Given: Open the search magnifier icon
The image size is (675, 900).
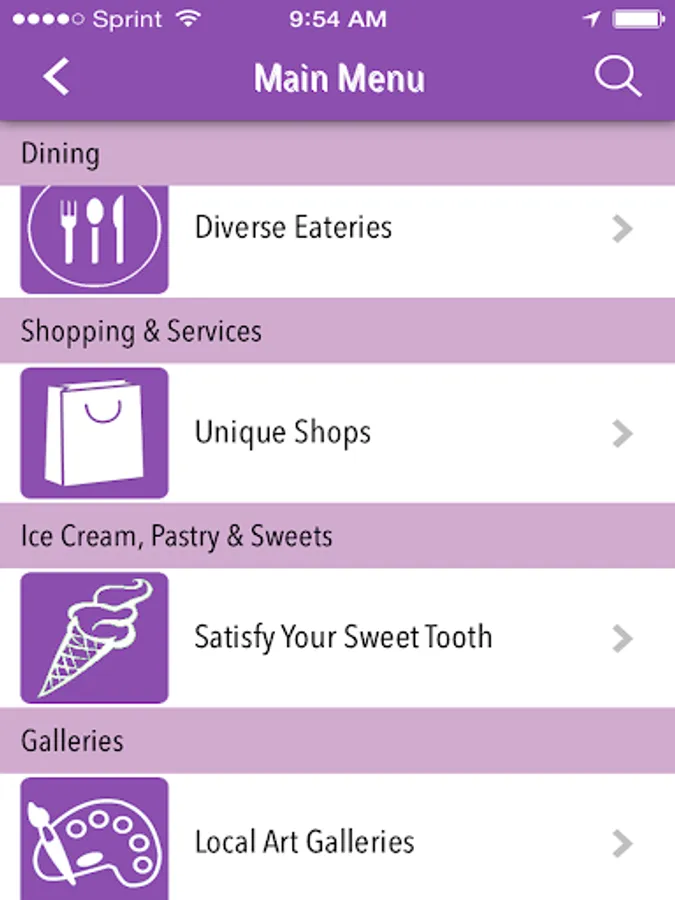Looking at the screenshot, I should click(x=618, y=76).
